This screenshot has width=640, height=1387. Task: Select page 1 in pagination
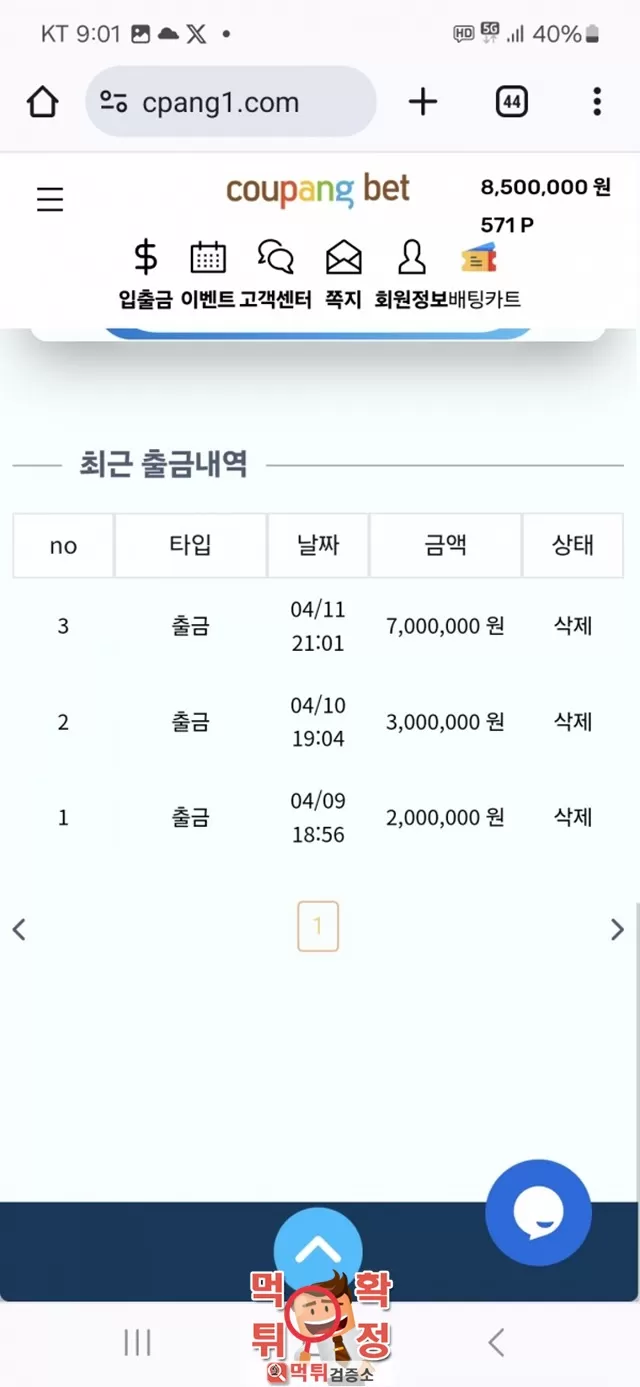pyautogui.click(x=318, y=926)
